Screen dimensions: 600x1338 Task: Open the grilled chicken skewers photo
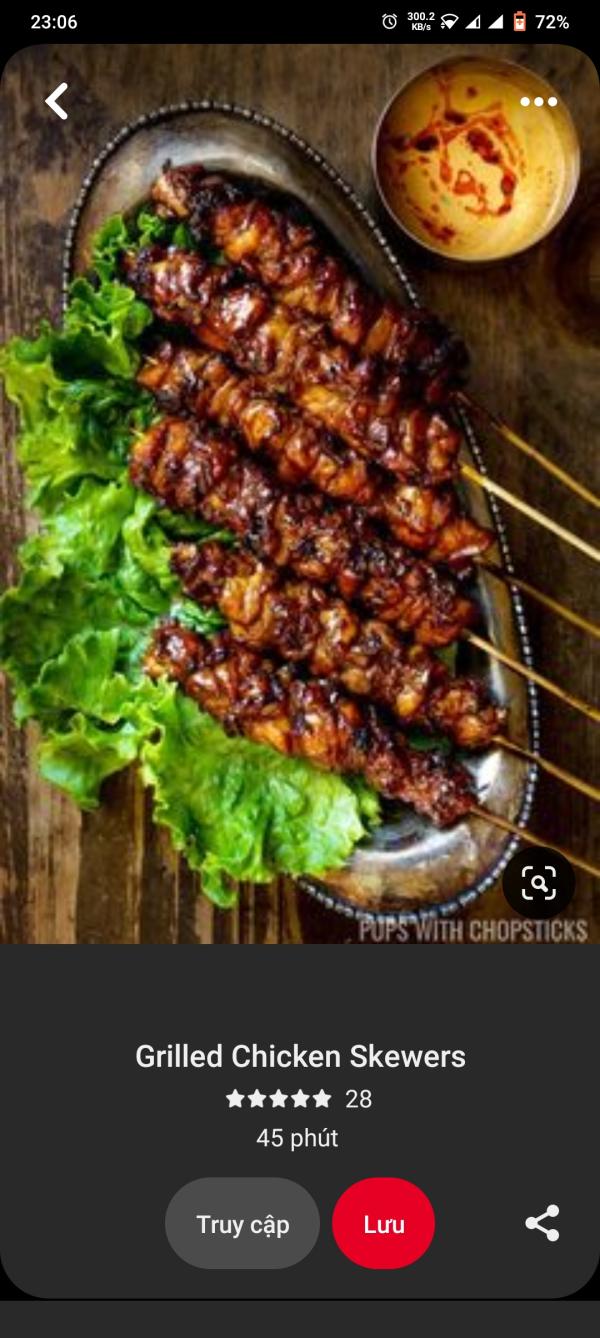(300, 500)
